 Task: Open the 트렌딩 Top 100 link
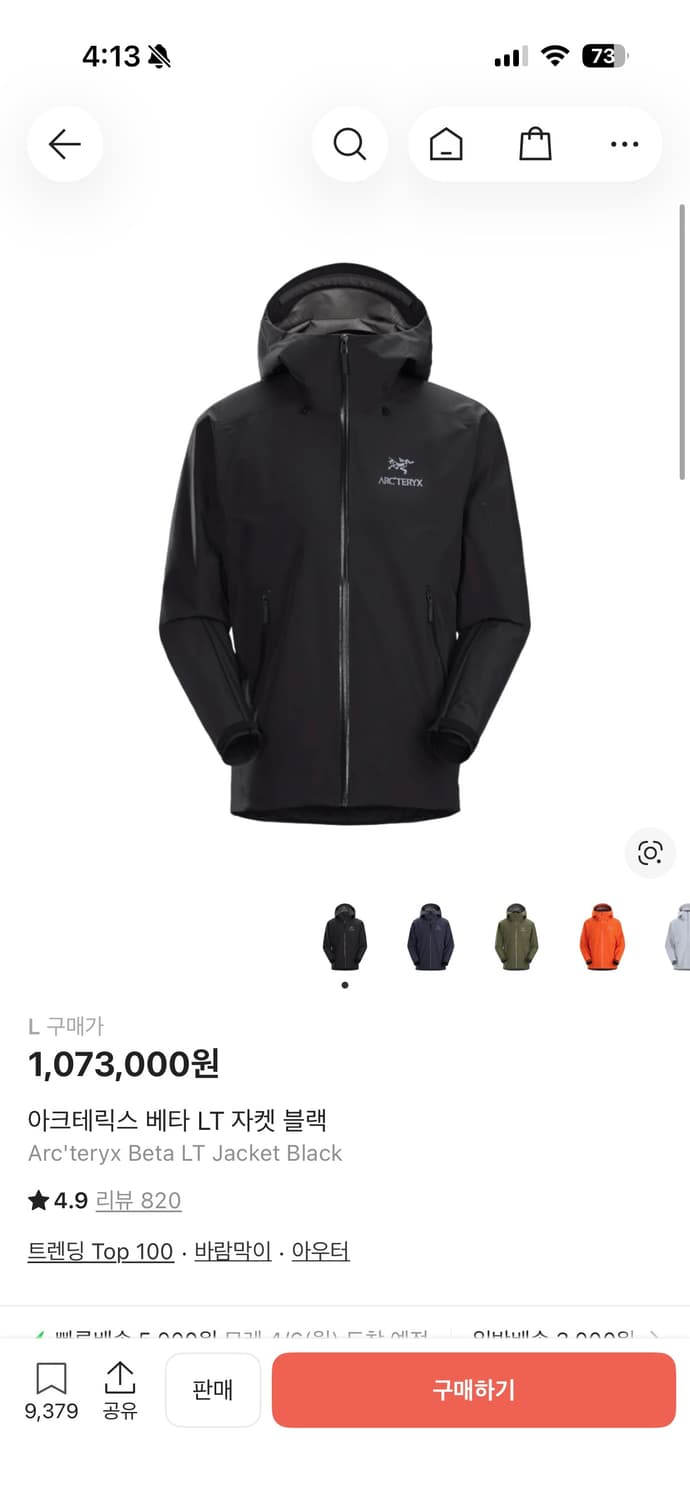[100, 1251]
